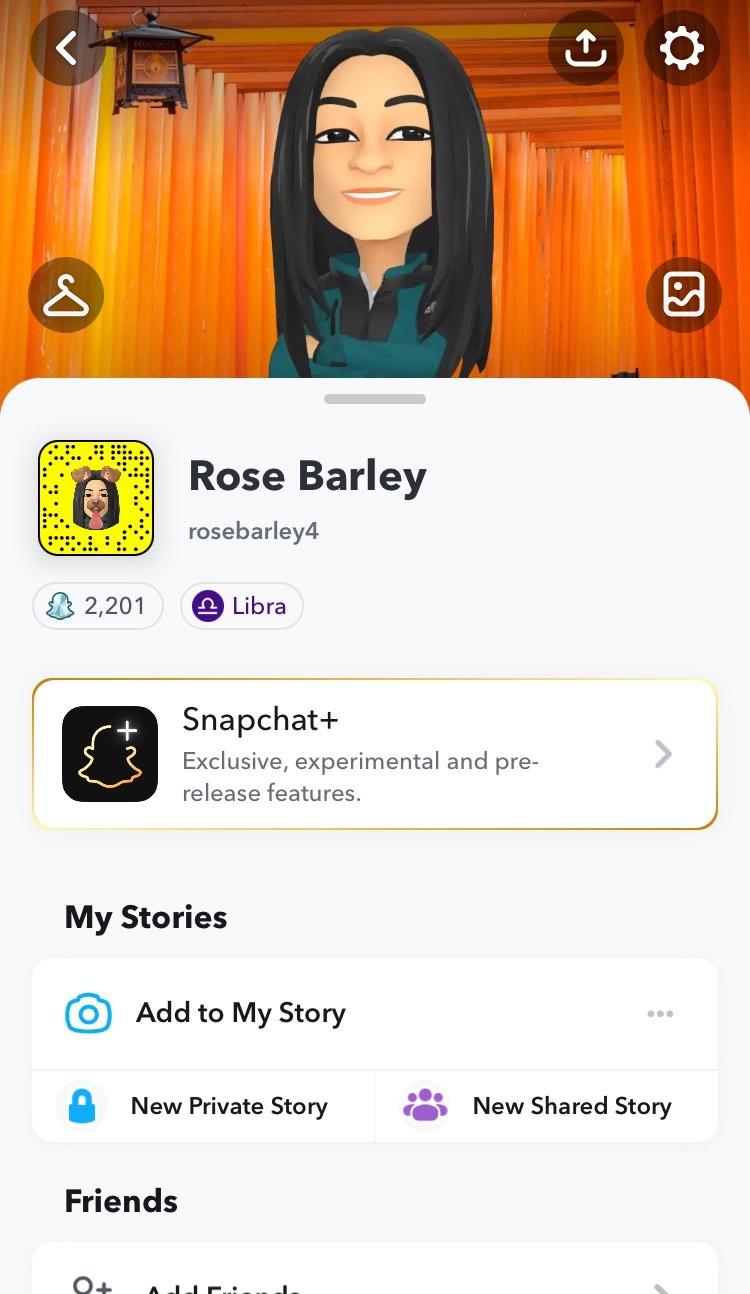
Task: Open My Story options (three dots)
Action: (x=660, y=1013)
